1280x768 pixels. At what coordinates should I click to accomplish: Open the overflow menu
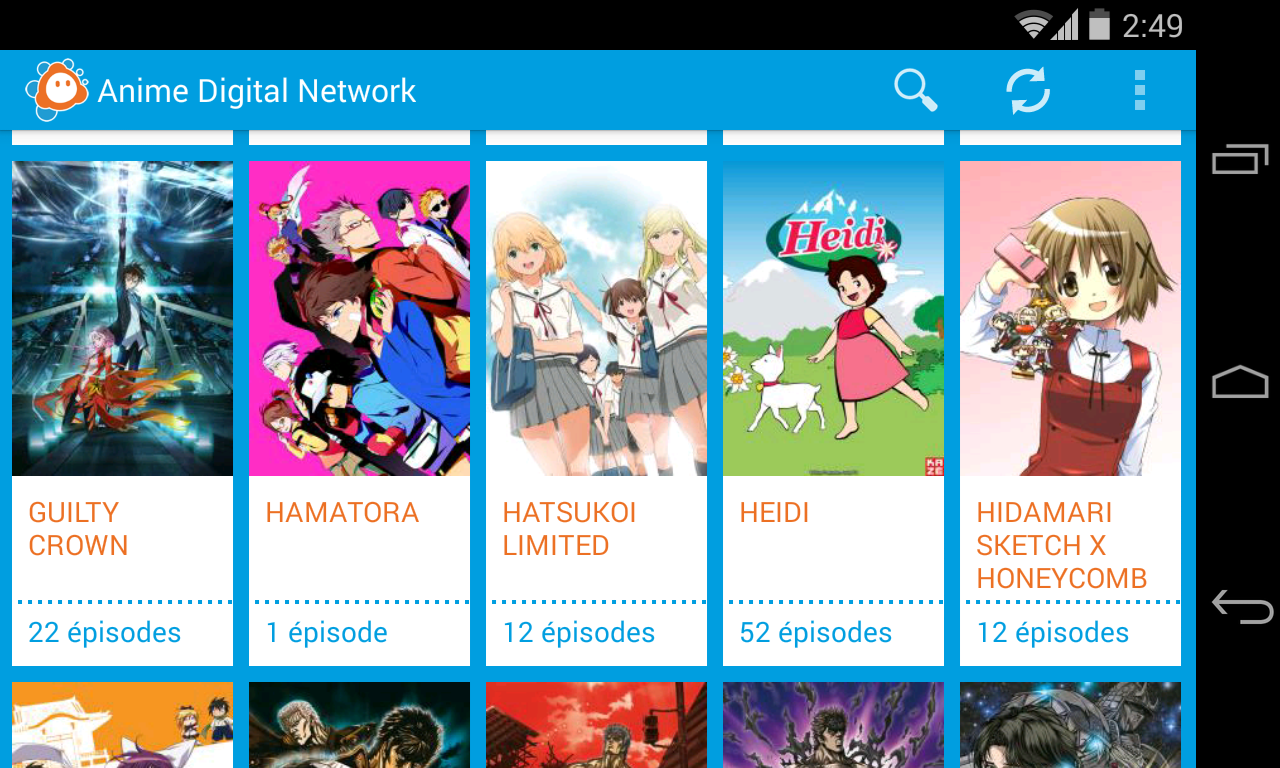1139,91
